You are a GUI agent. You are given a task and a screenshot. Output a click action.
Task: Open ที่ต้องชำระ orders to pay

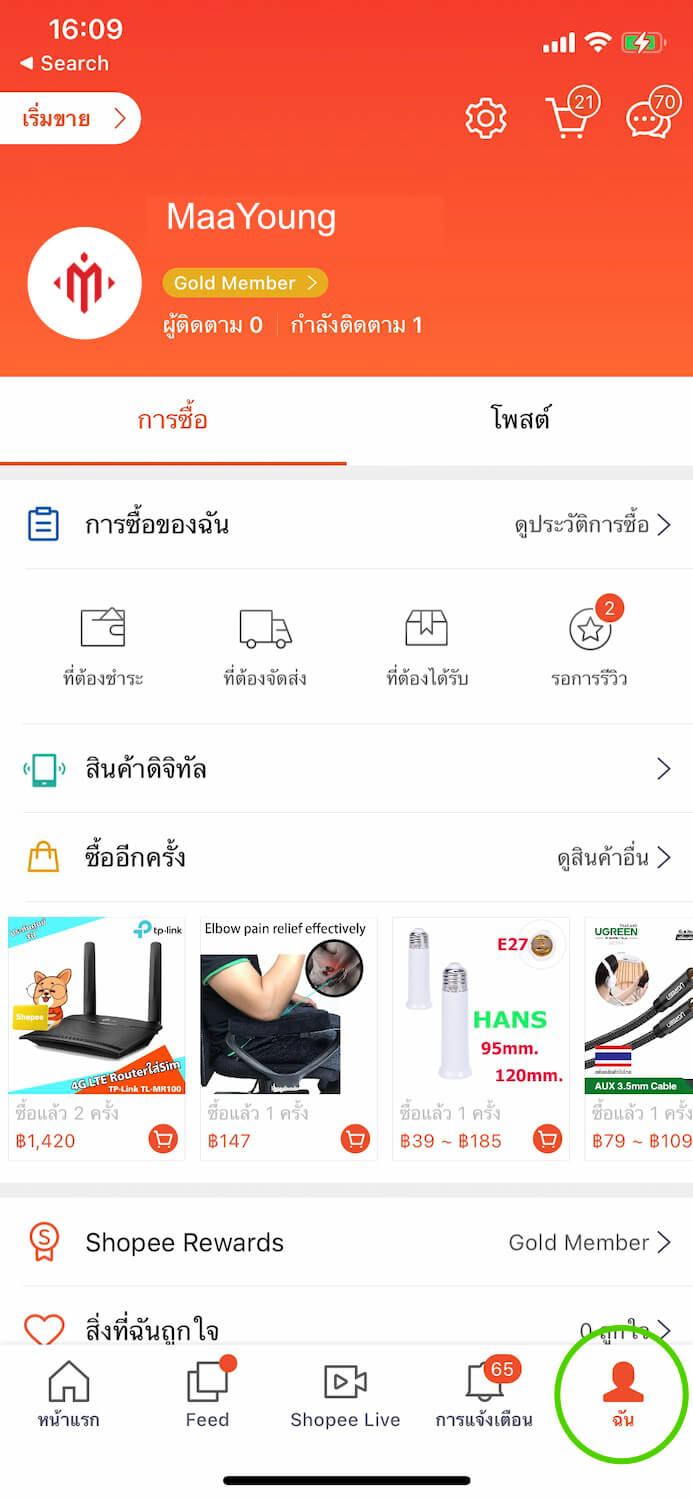tap(103, 647)
